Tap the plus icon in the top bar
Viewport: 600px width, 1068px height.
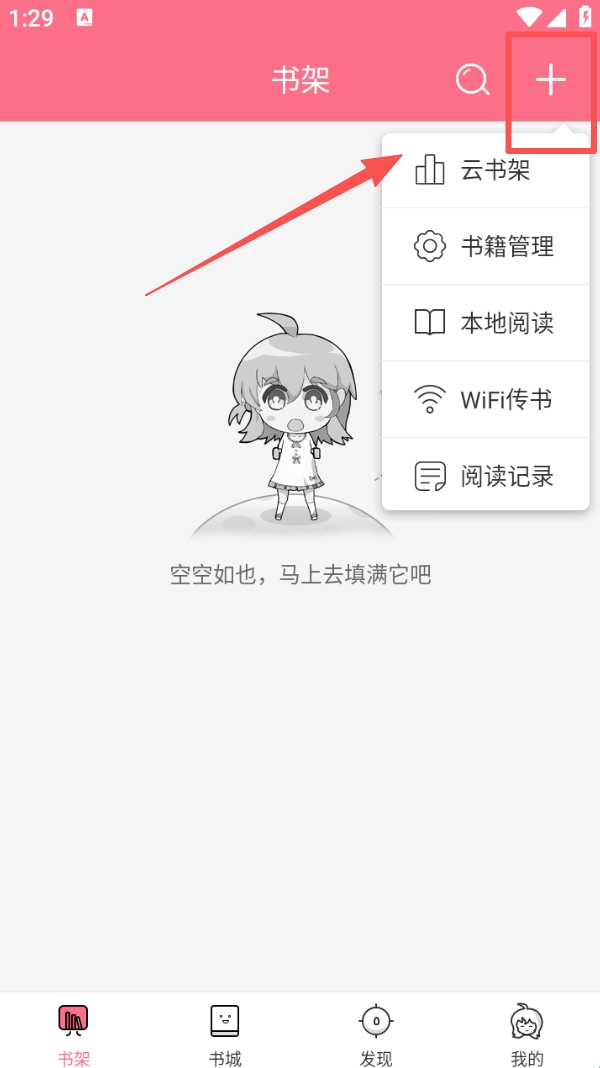point(551,80)
